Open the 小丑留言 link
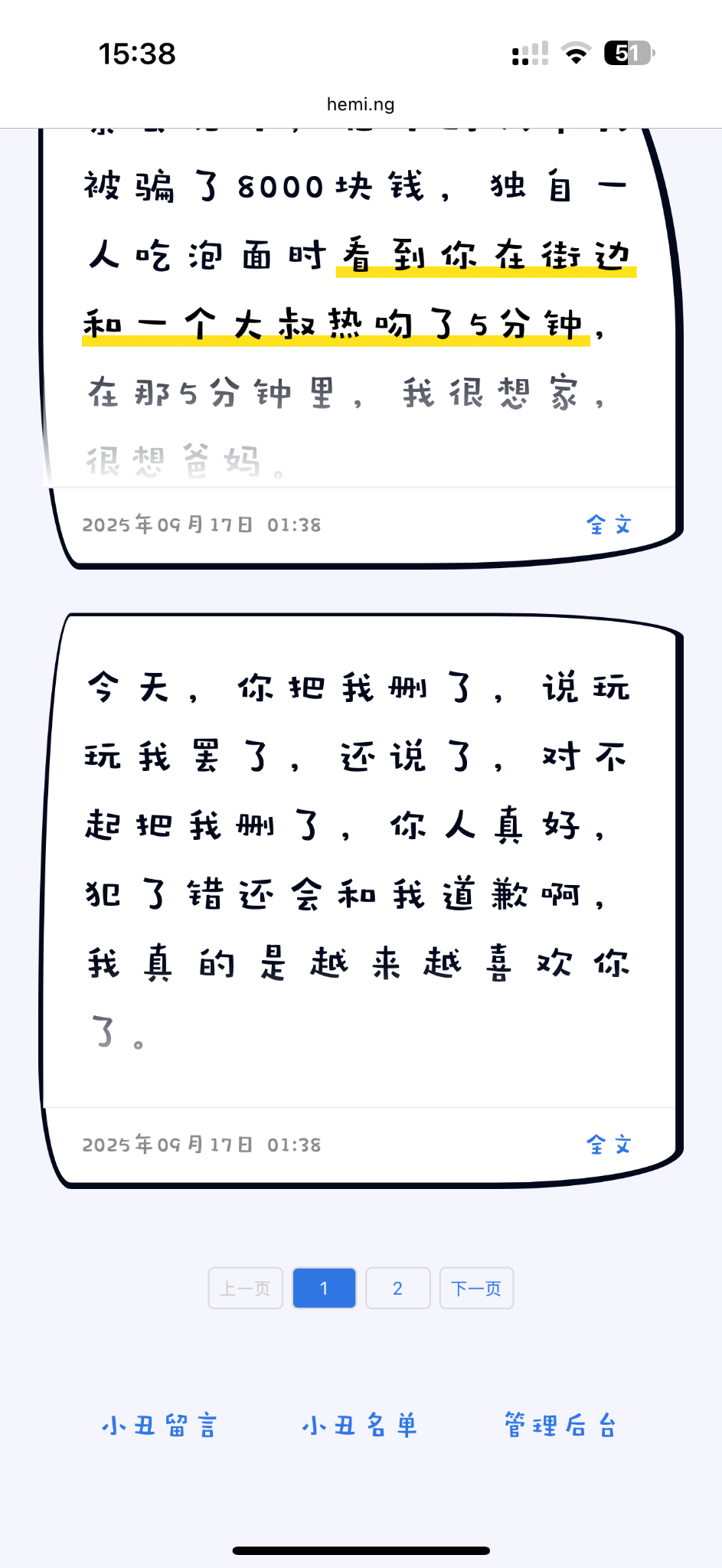 (x=160, y=1426)
